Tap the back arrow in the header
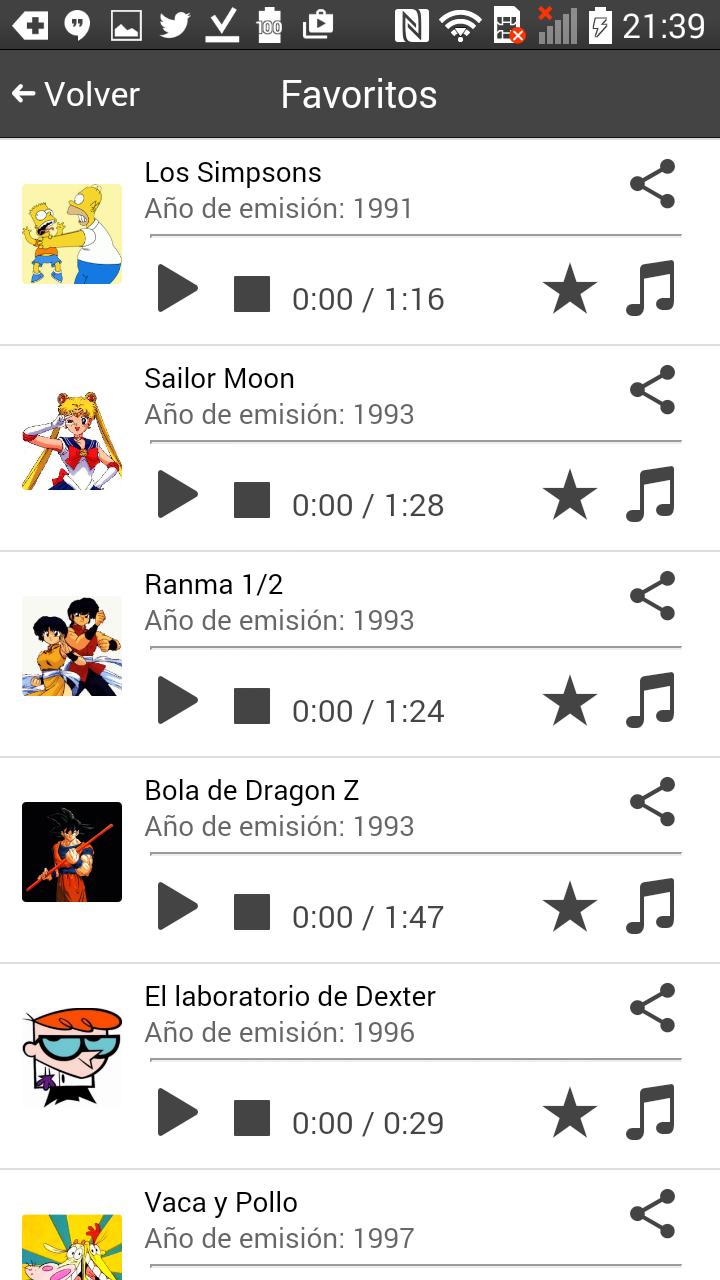Viewport: 720px width, 1280px height. point(23,93)
